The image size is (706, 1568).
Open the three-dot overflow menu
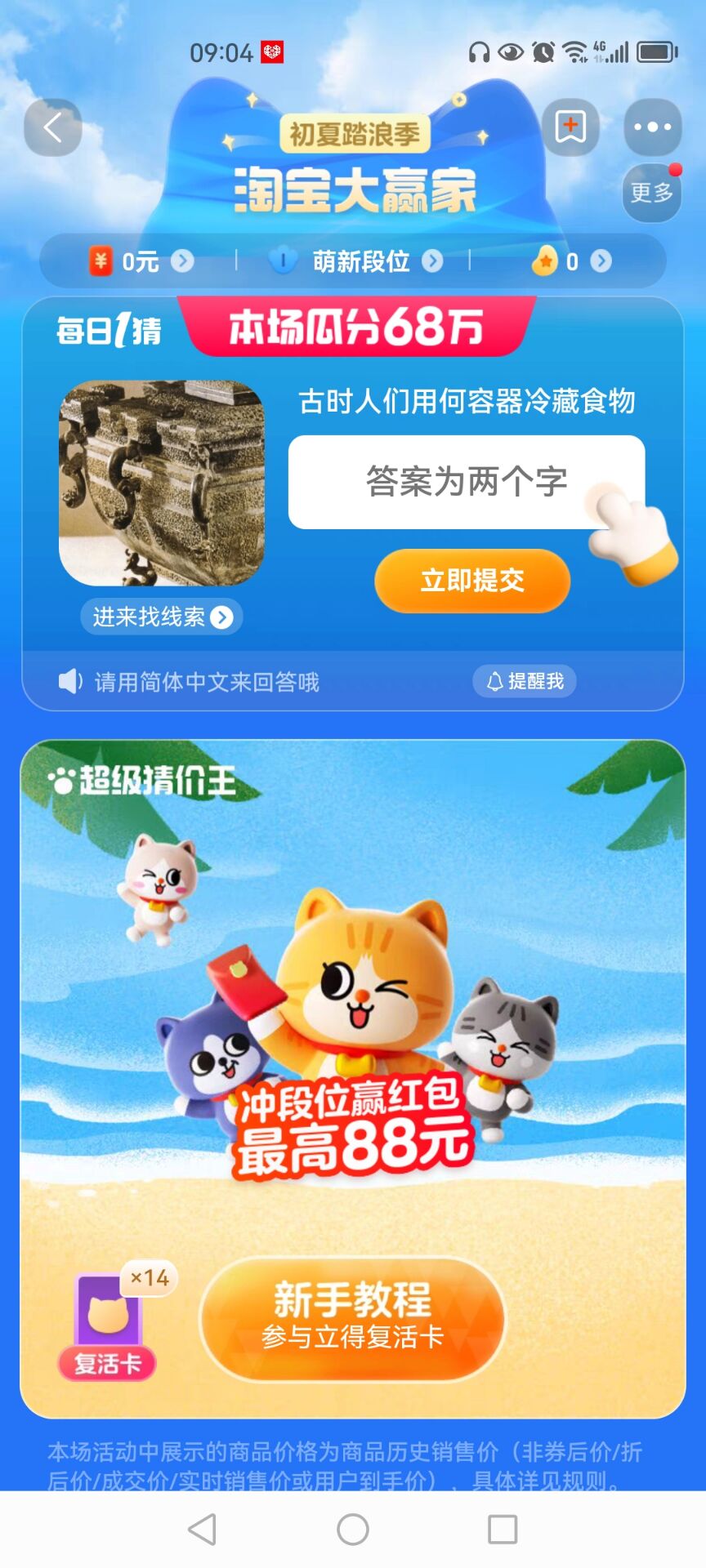coord(652,127)
